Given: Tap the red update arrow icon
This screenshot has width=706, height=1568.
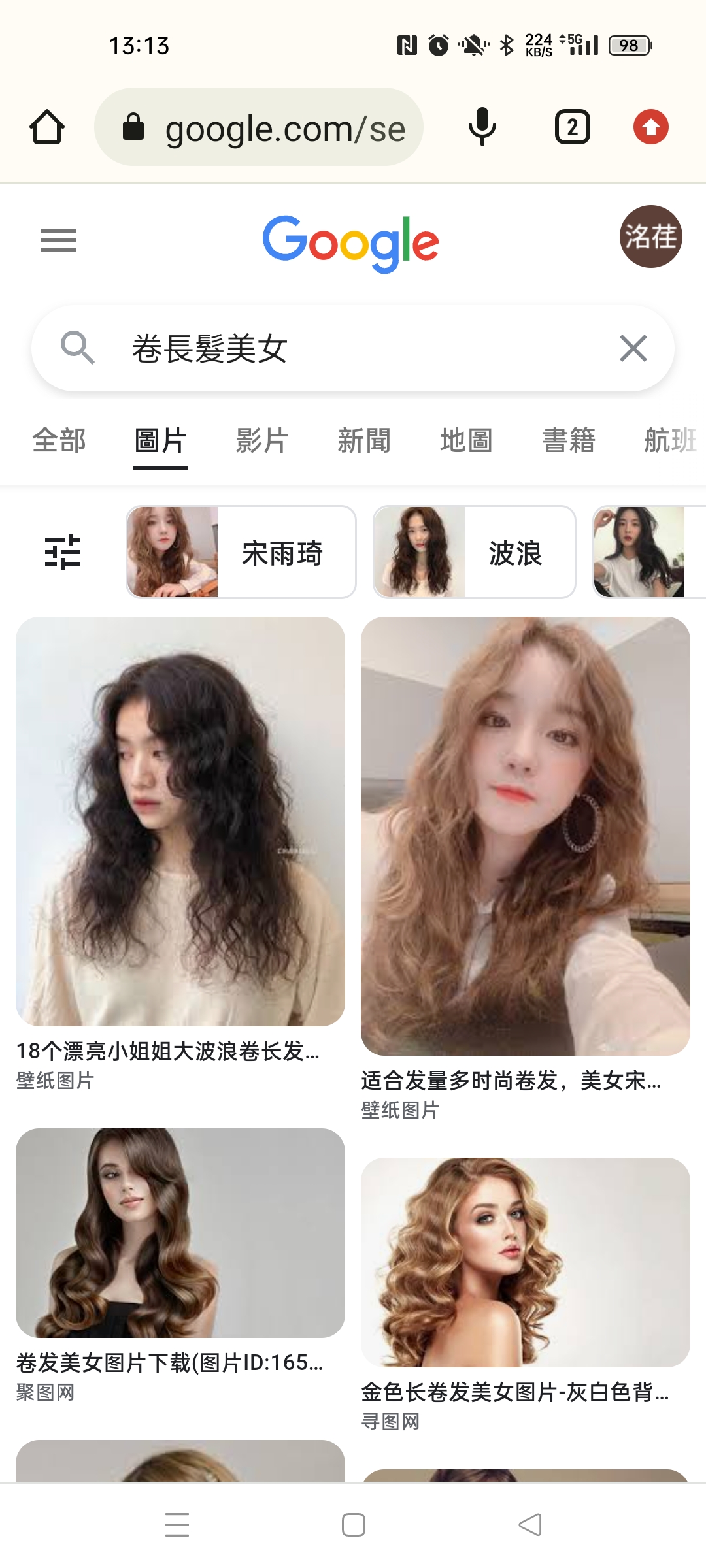Looking at the screenshot, I should pyautogui.click(x=650, y=127).
